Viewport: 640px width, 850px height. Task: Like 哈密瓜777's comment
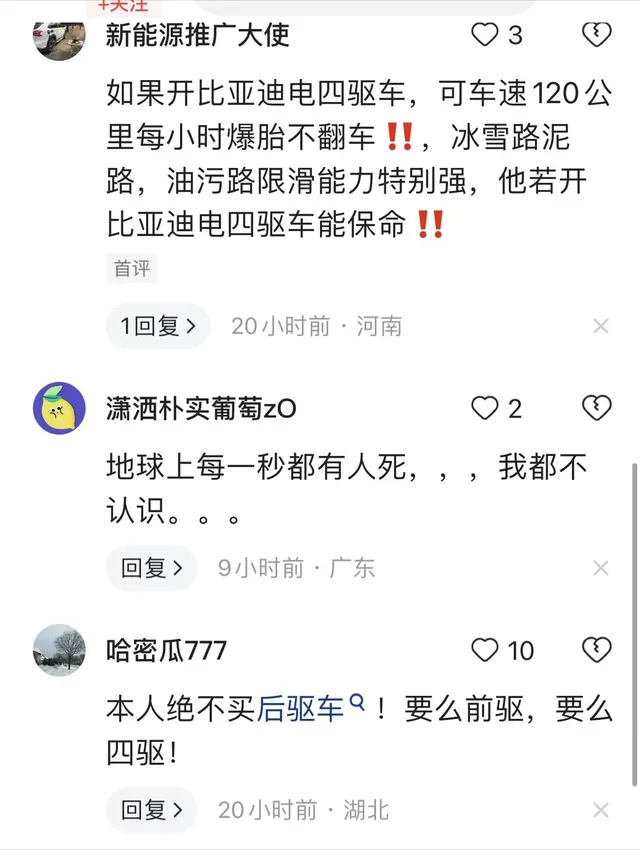(x=485, y=651)
